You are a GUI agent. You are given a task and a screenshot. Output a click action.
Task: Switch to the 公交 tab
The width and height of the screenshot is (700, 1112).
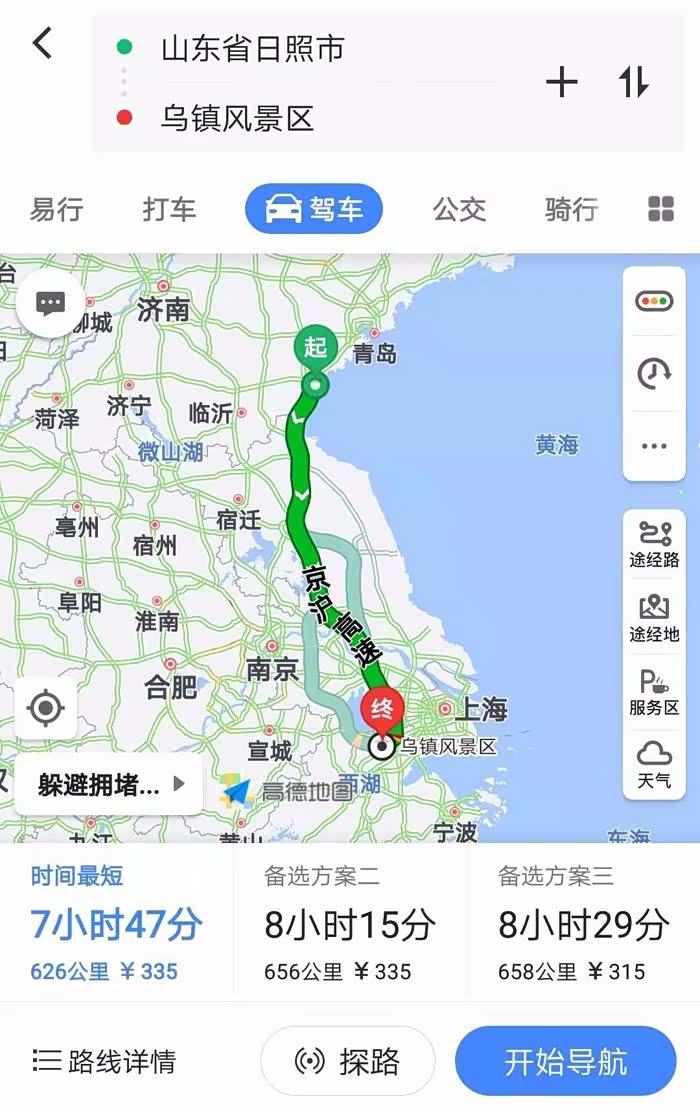tap(460, 209)
